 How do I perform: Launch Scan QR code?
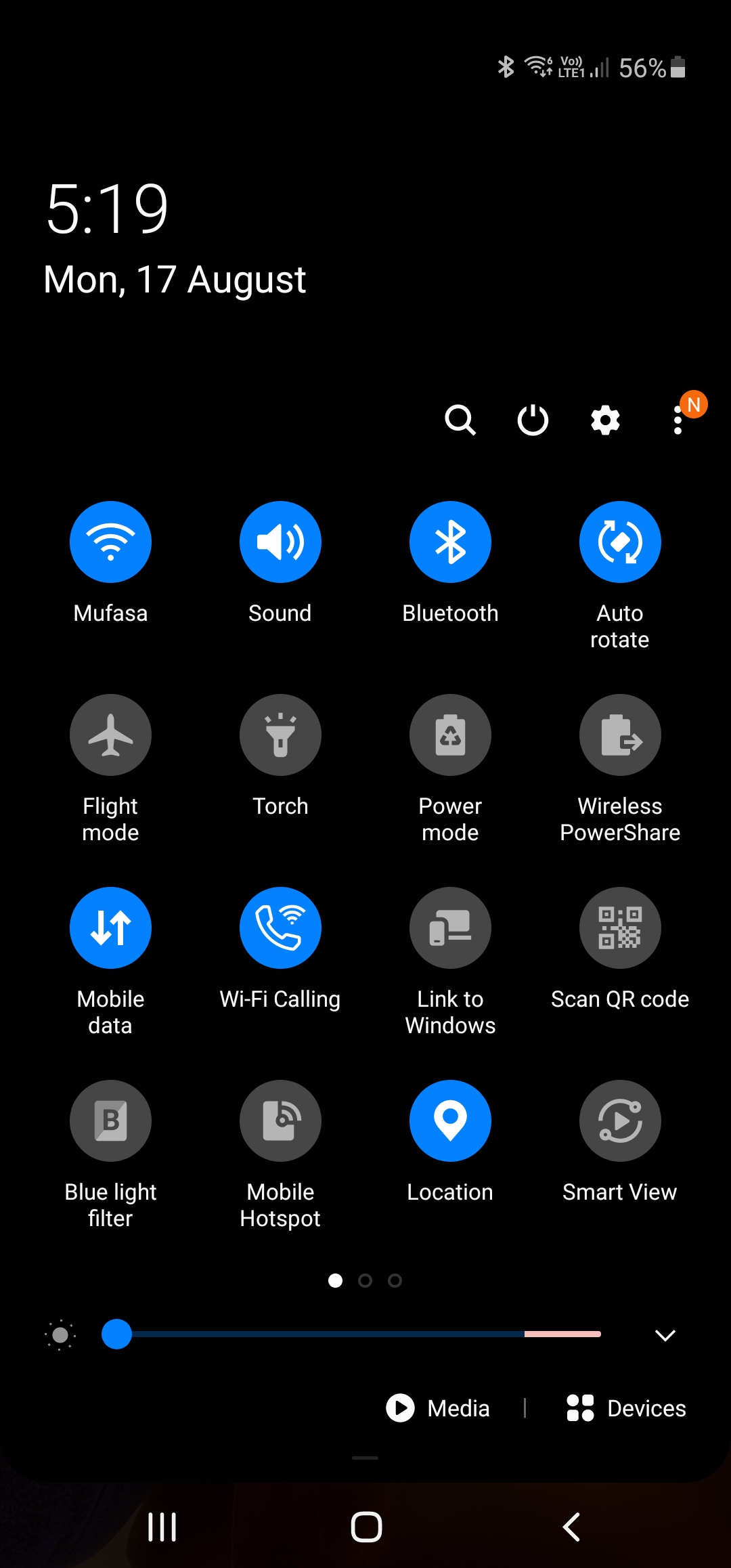pyautogui.click(x=620, y=928)
